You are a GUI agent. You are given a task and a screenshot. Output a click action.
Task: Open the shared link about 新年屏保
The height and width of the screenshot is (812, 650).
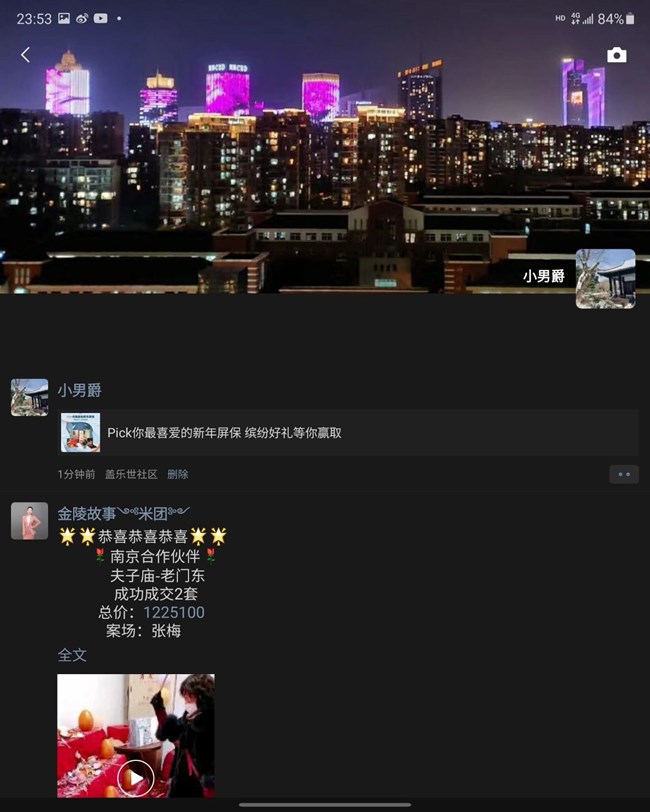click(x=350, y=433)
